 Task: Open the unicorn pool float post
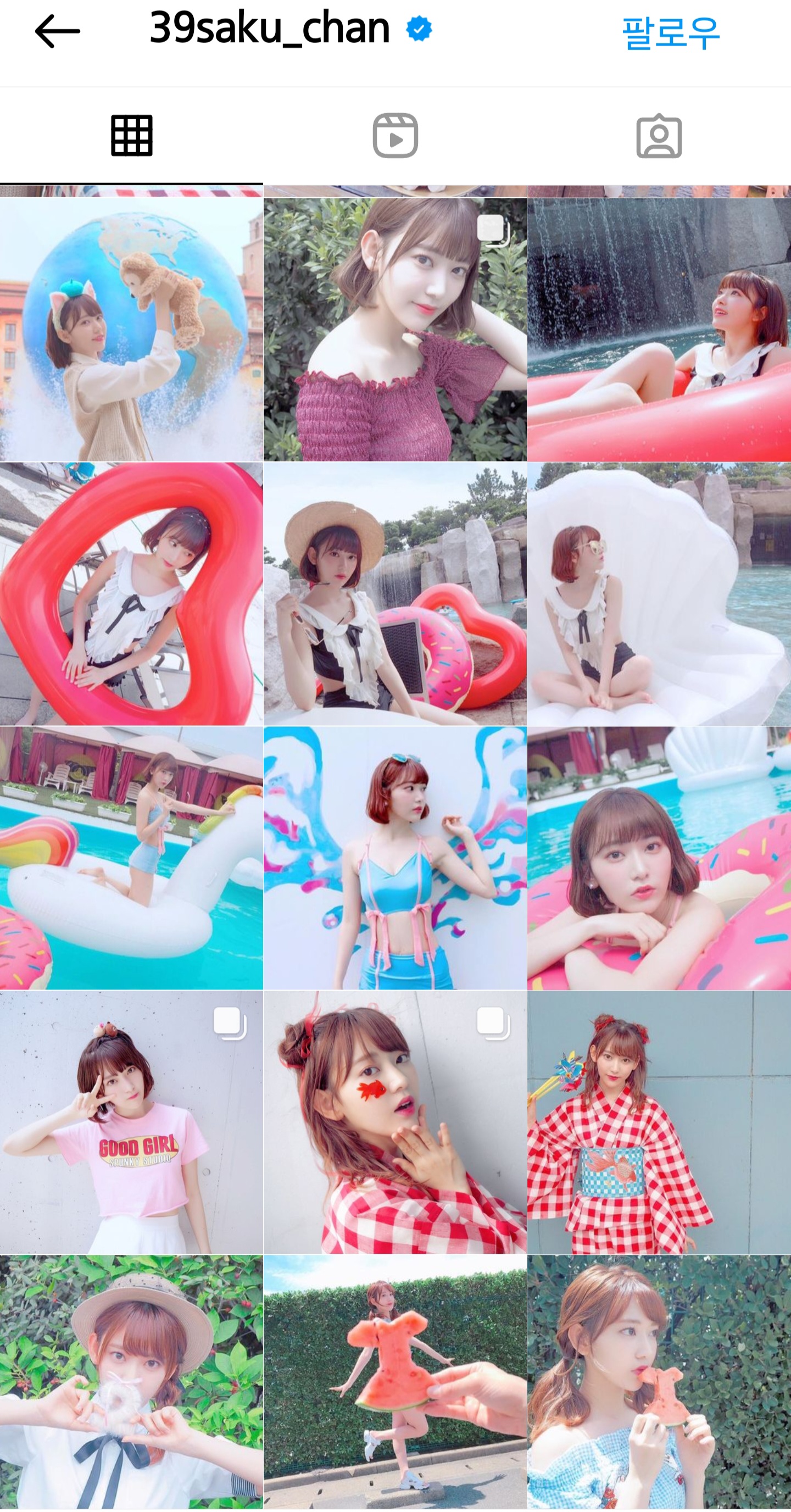pyautogui.click(x=131, y=858)
